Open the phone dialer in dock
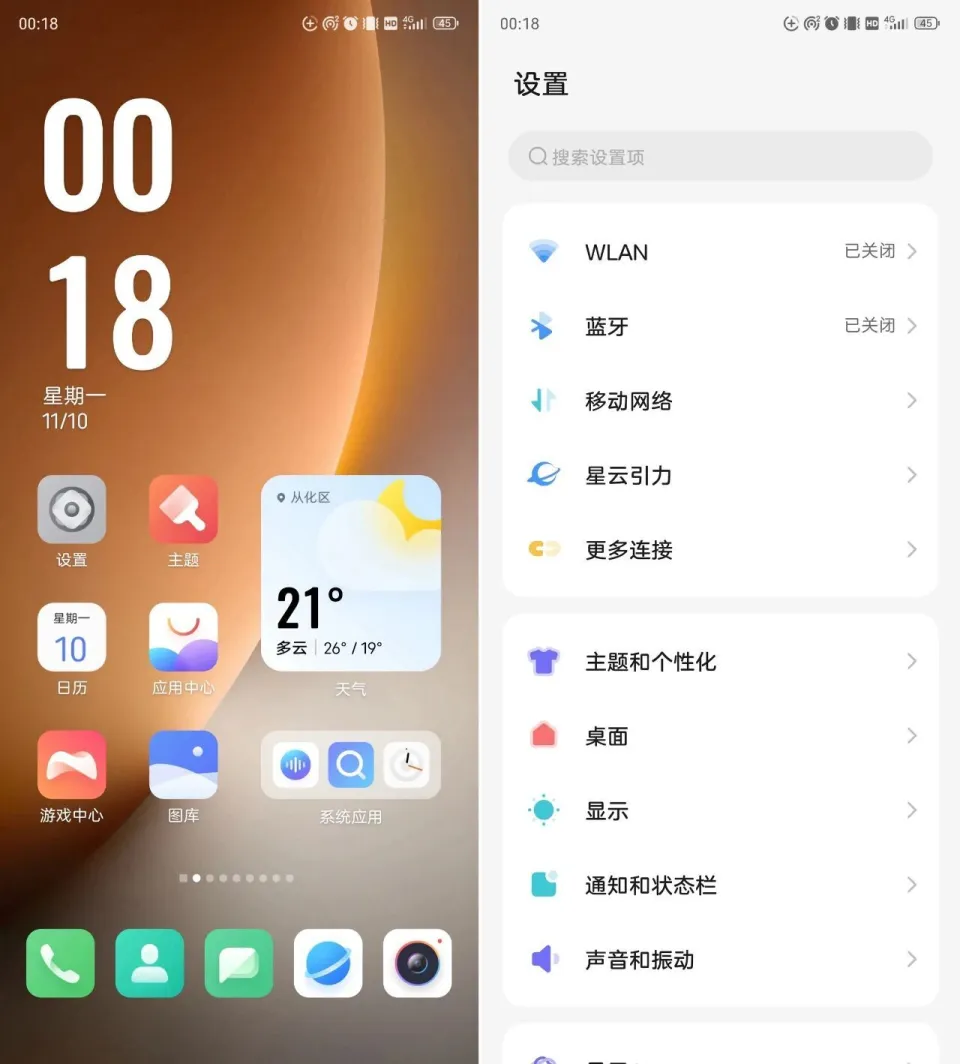This screenshot has height=1064, width=960. (60, 963)
